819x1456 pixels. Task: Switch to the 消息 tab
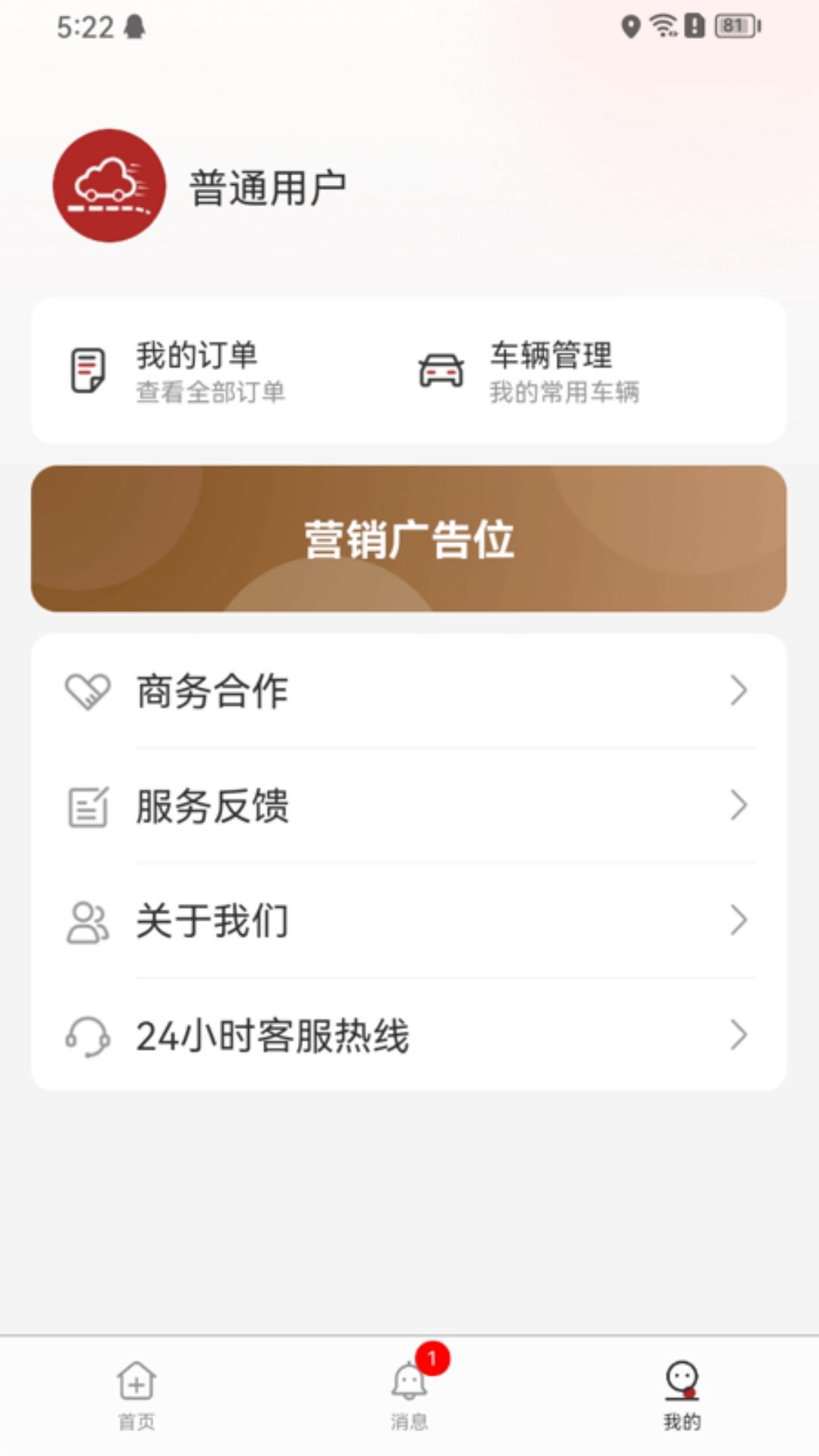[x=409, y=1394]
